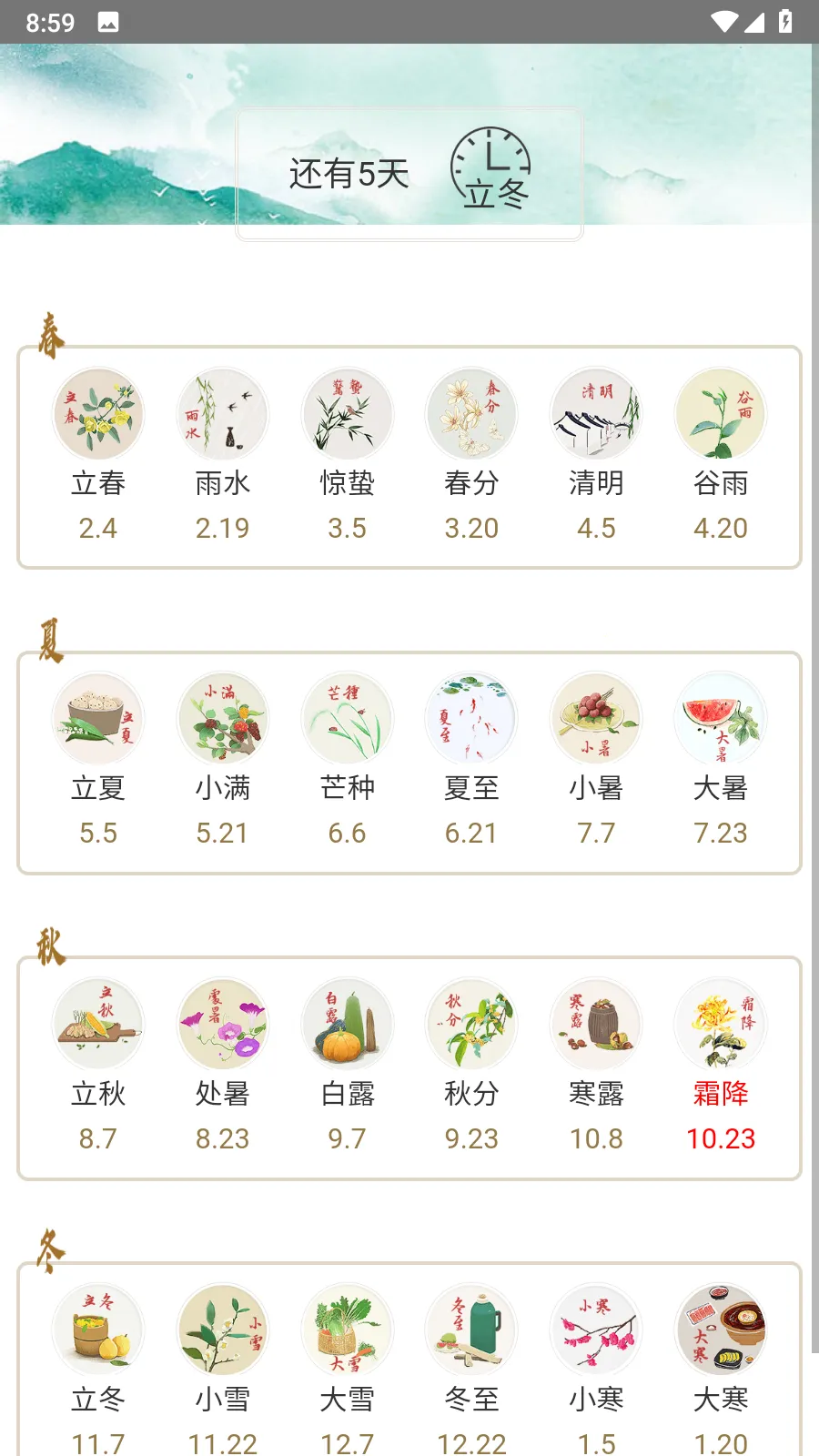This screenshot has width=819, height=1456.
Task: Select the 夏至 fish illustration icon
Action: (x=471, y=718)
